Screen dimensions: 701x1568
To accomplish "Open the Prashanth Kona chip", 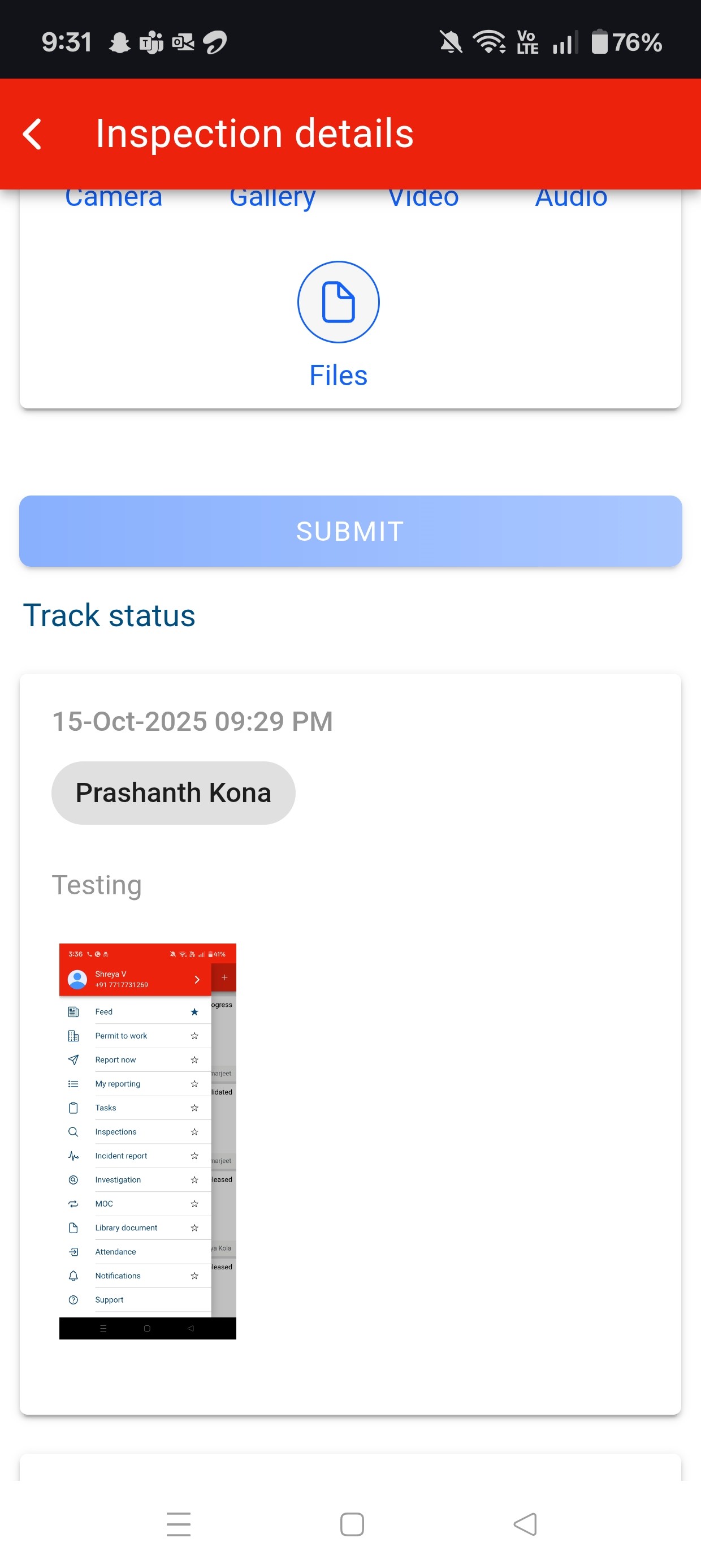I will pyautogui.click(x=174, y=792).
